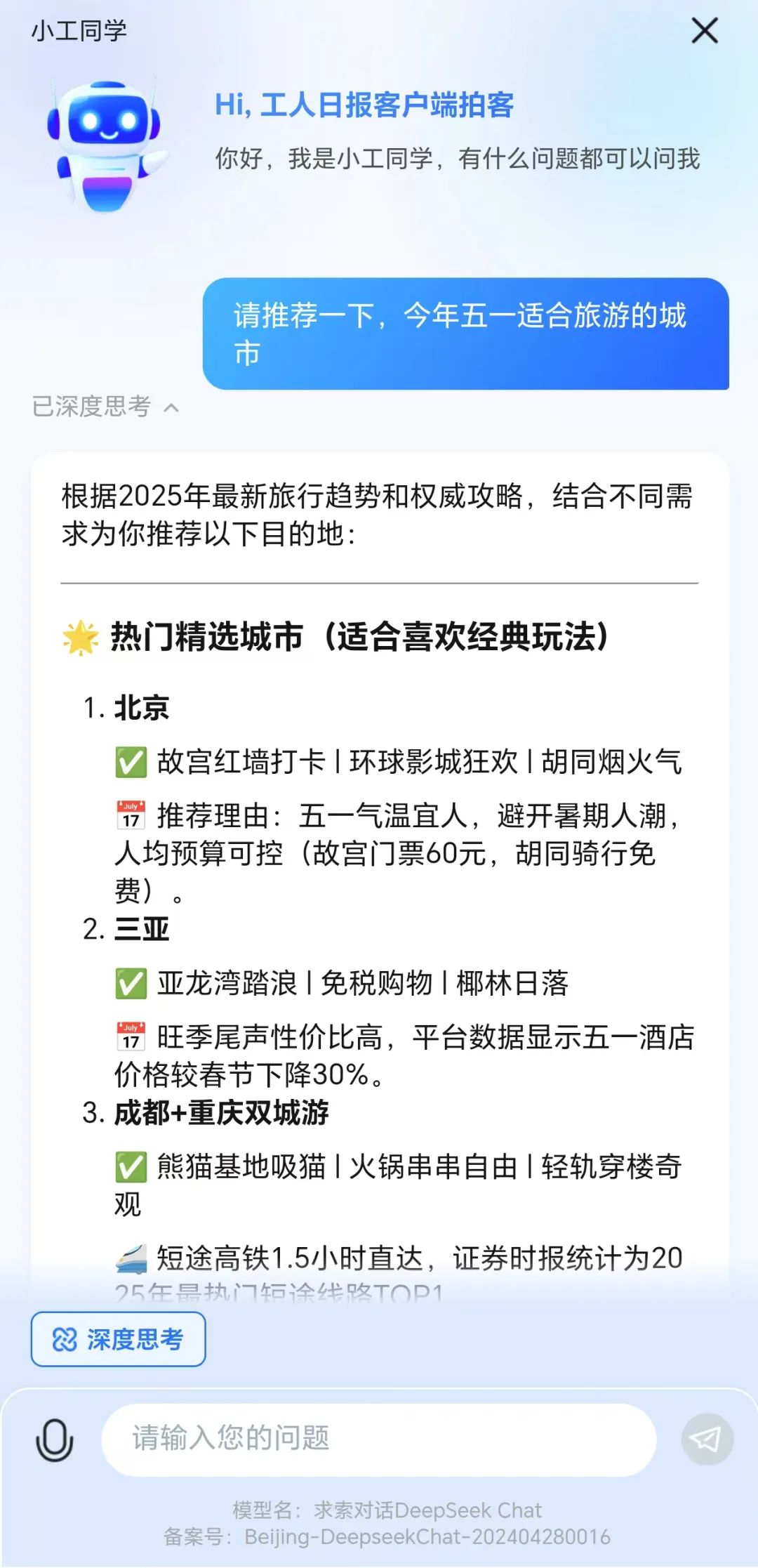The image size is (758, 1568).
Task: Collapse the 已深度思考 section
Action: tap(106, 407)
